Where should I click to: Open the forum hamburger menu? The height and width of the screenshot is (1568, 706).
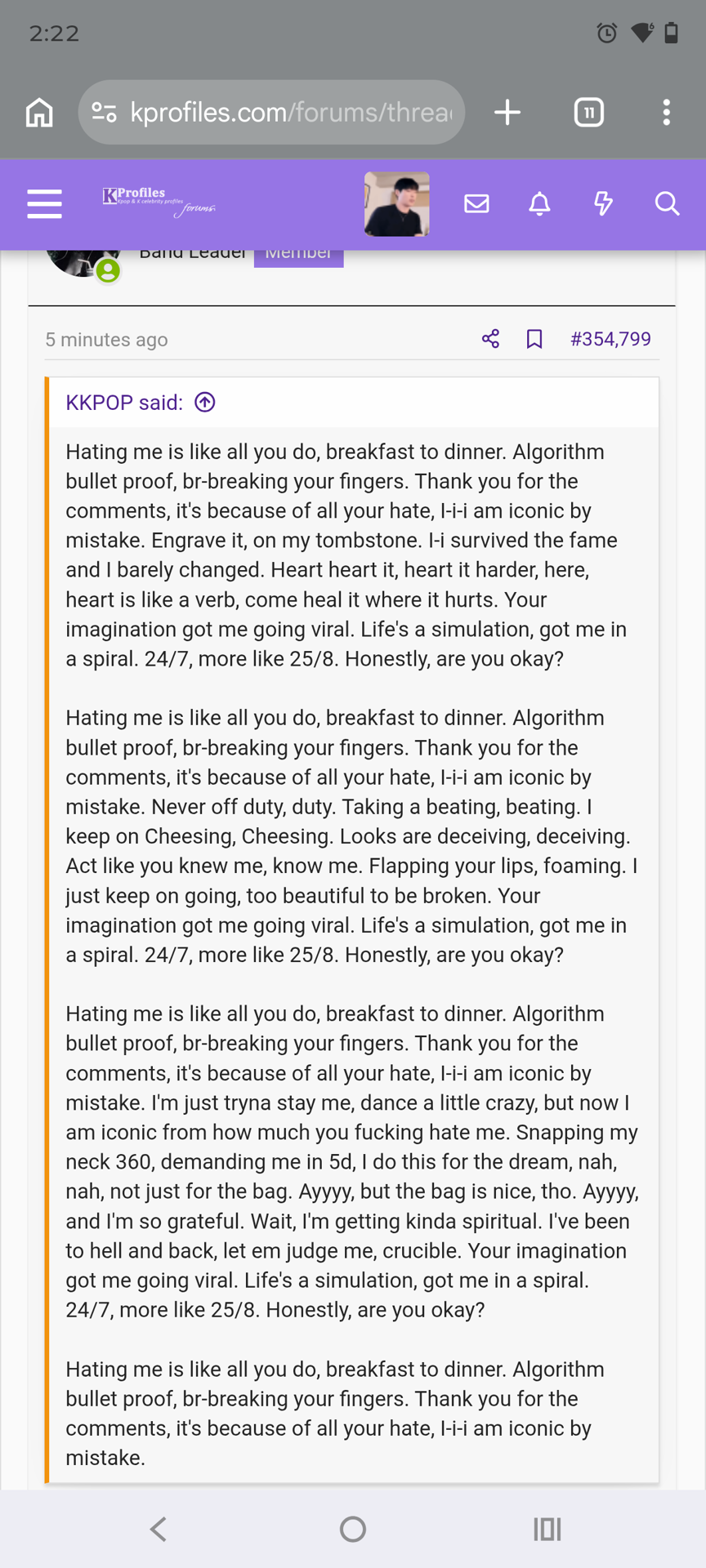pyautogui.click(x=44, y=203)
